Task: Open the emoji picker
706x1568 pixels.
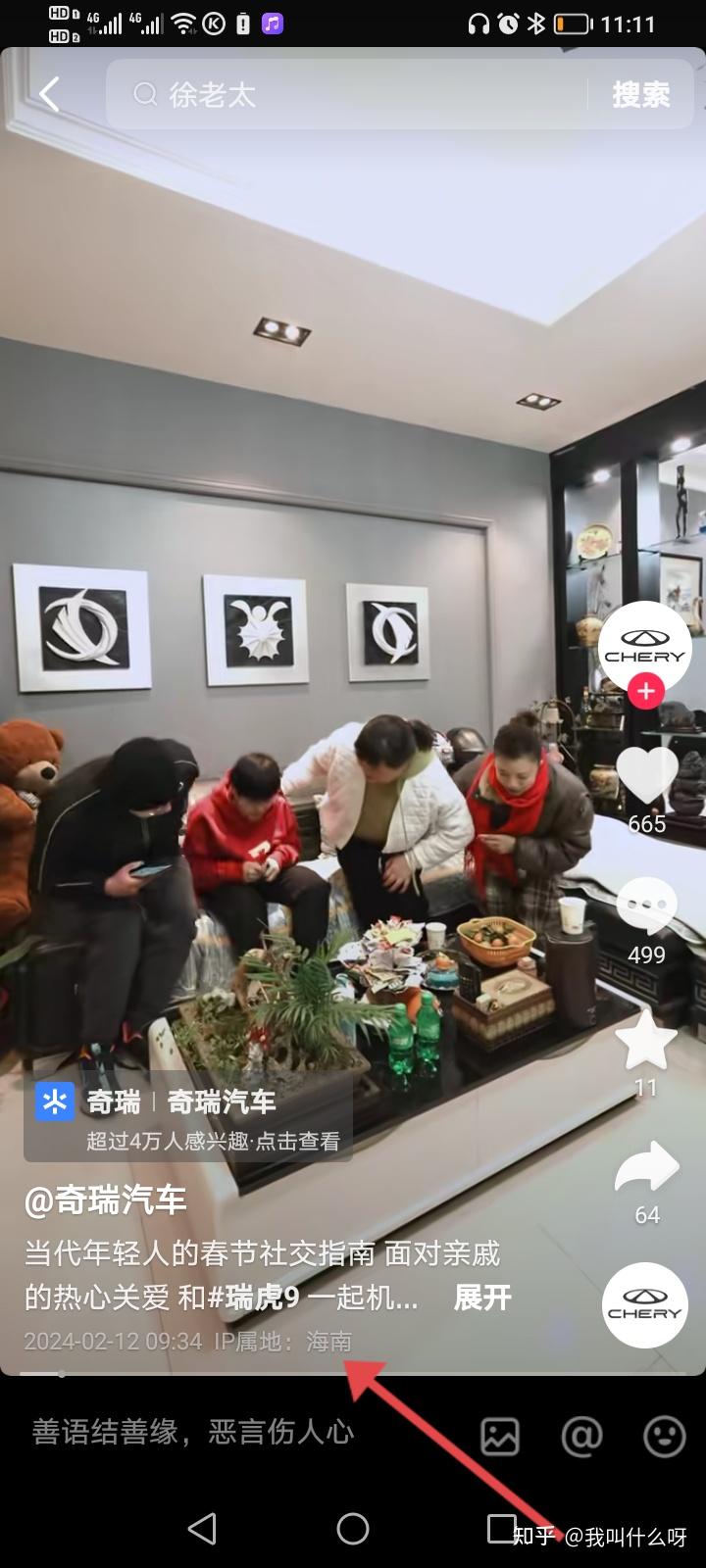Action: (664, 1436)
